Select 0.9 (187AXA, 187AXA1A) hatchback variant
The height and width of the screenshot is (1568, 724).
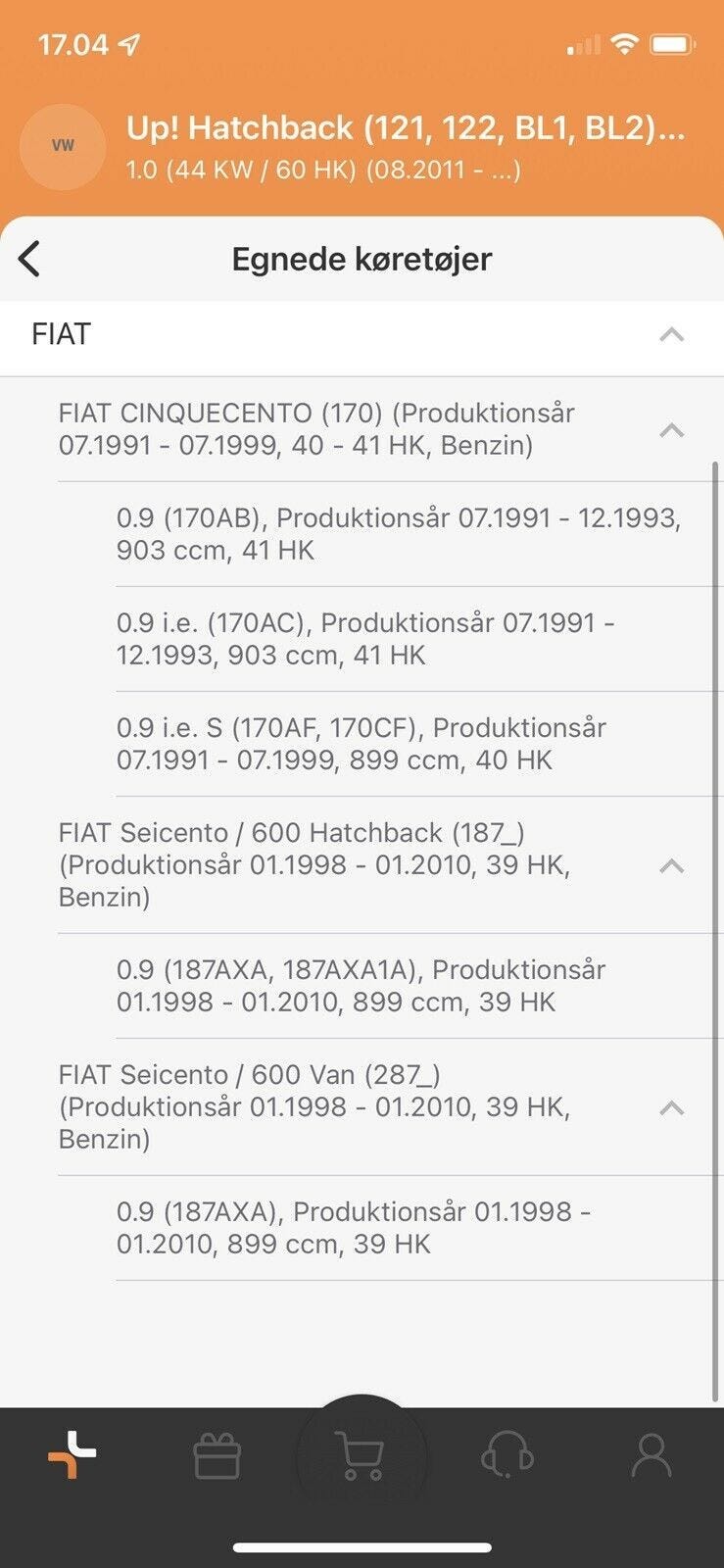[x=362, y=986]
